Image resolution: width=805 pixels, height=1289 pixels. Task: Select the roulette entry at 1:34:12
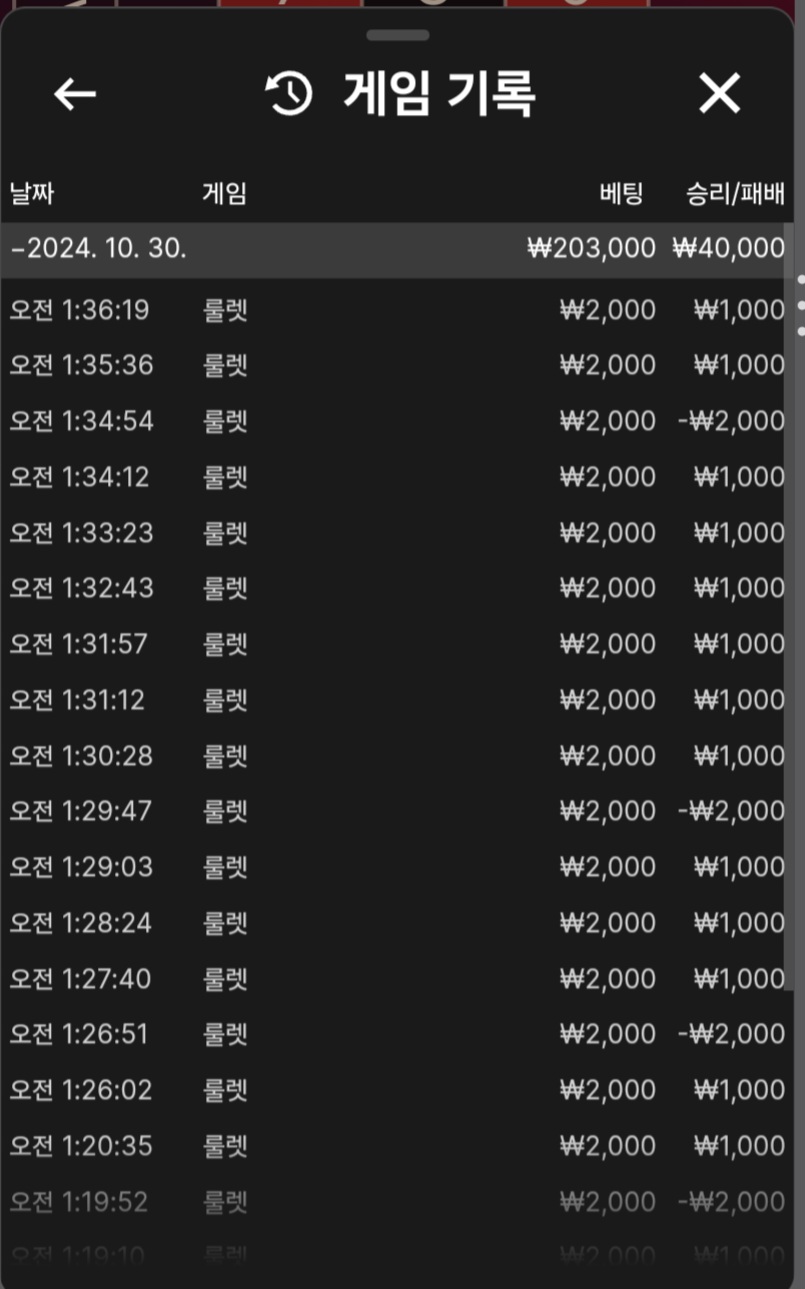pyautogui.click(x=396, y=477)
